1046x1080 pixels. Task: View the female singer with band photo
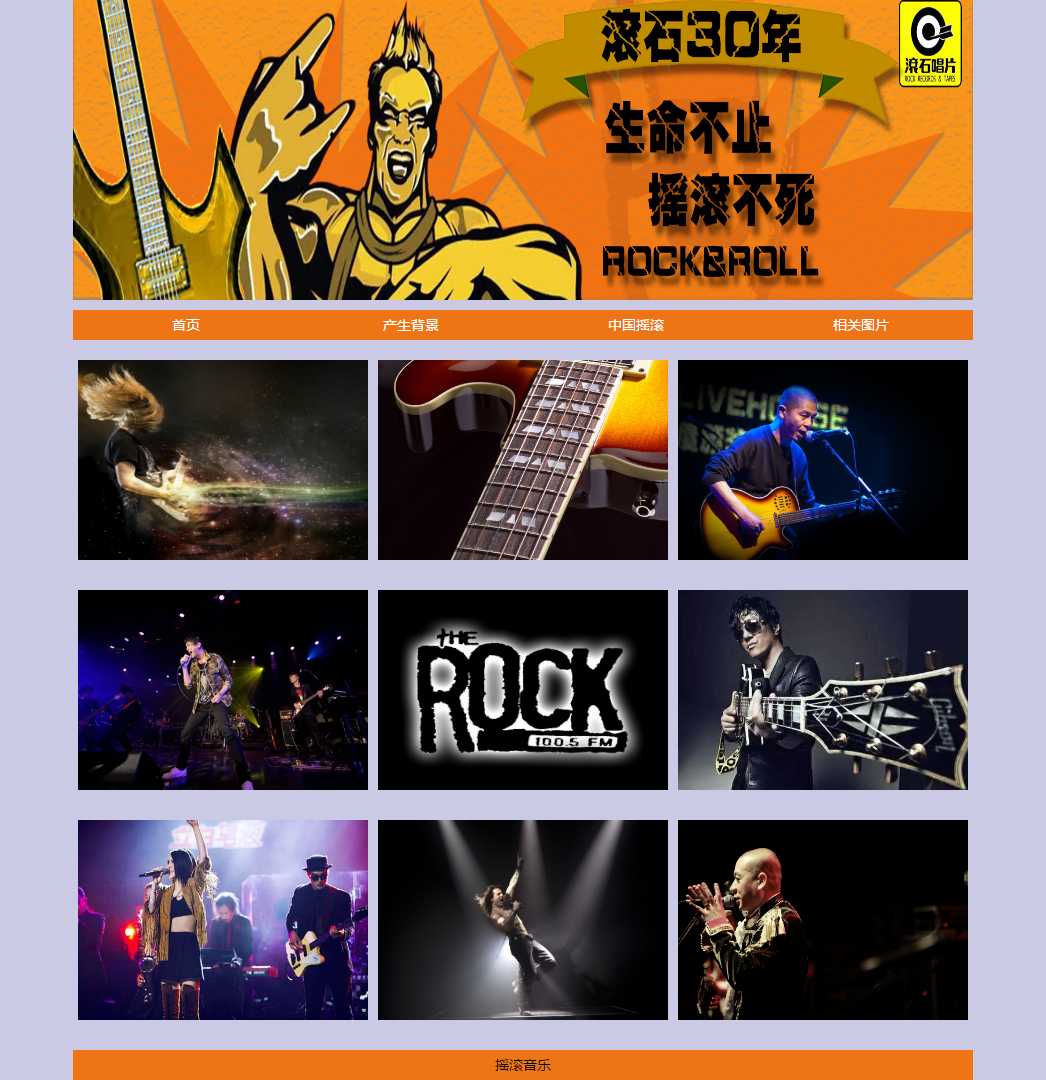point(223,920)
